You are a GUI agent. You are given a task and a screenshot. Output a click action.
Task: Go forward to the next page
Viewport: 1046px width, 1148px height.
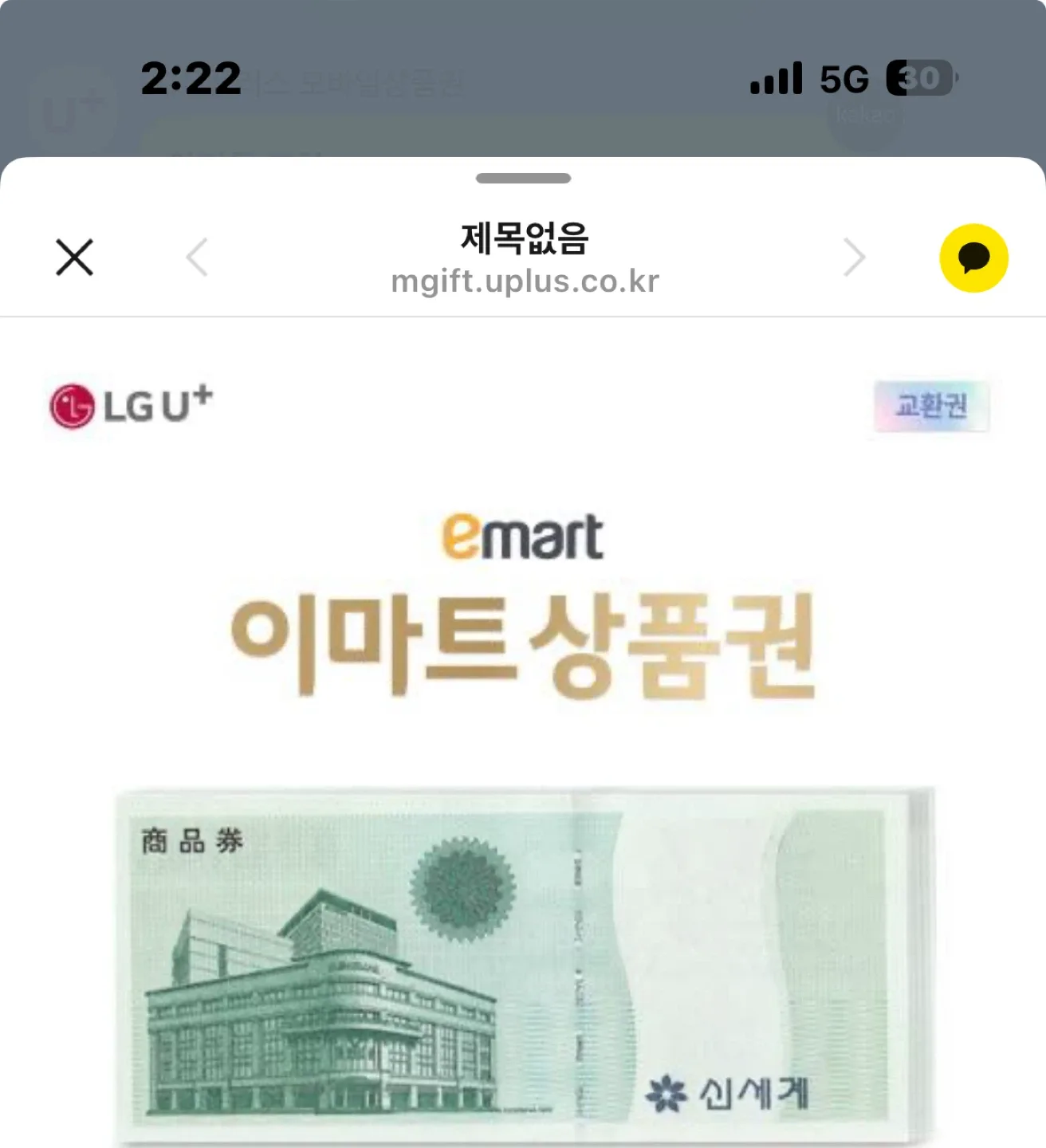coord(854,258)
